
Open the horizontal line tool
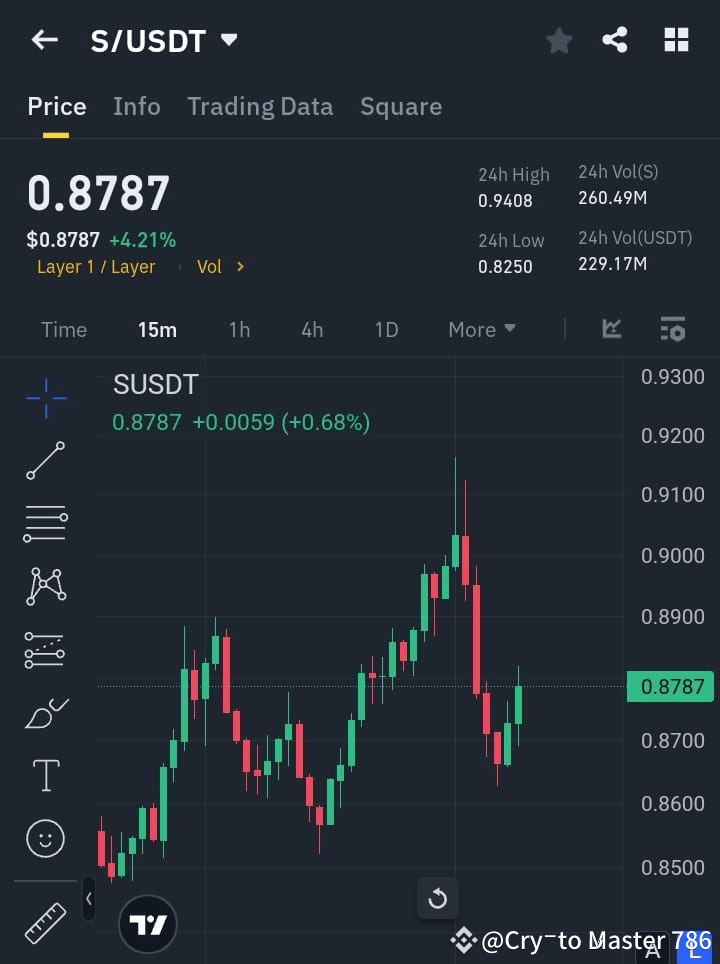45,524
